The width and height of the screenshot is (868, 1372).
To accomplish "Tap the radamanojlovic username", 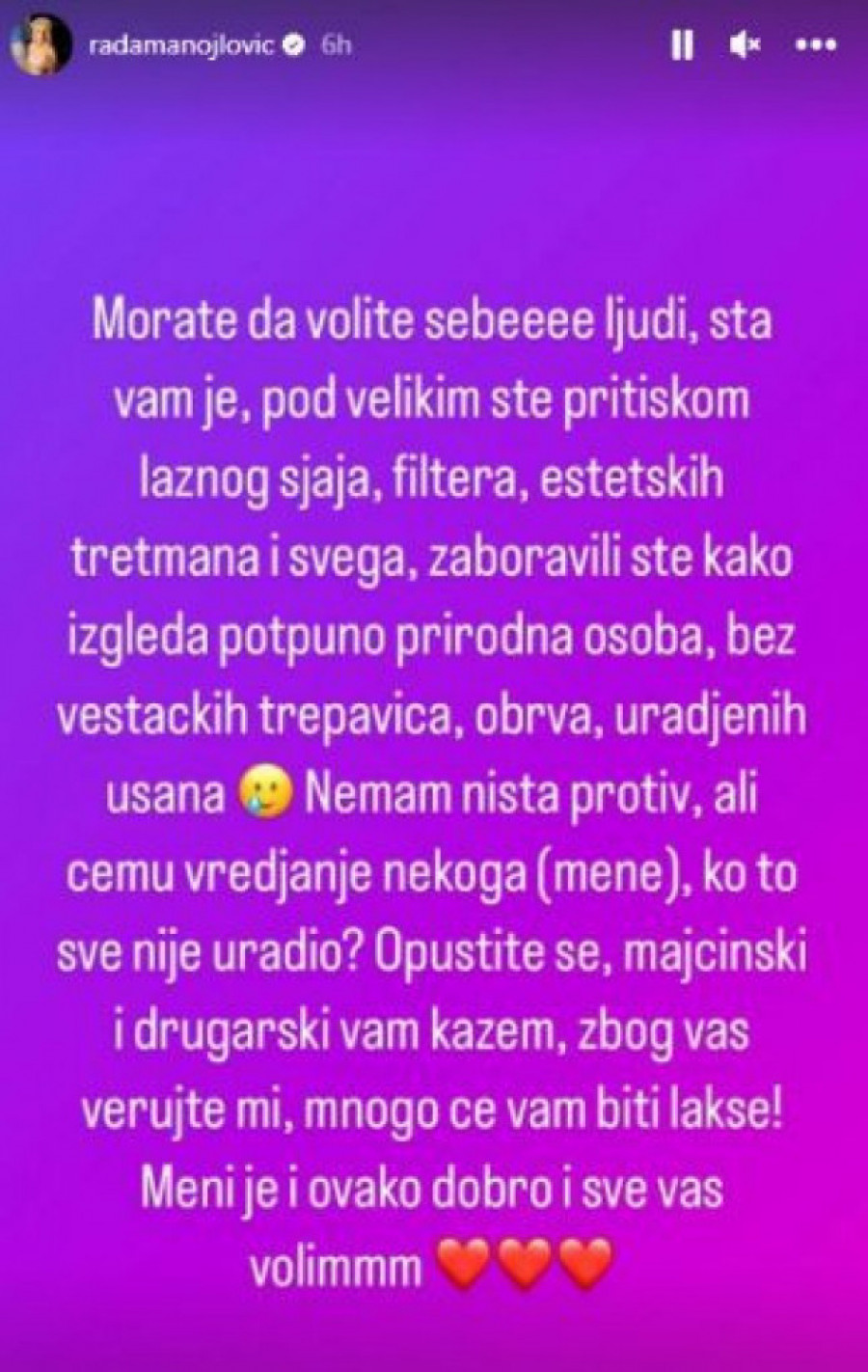I will pos(181,45).
